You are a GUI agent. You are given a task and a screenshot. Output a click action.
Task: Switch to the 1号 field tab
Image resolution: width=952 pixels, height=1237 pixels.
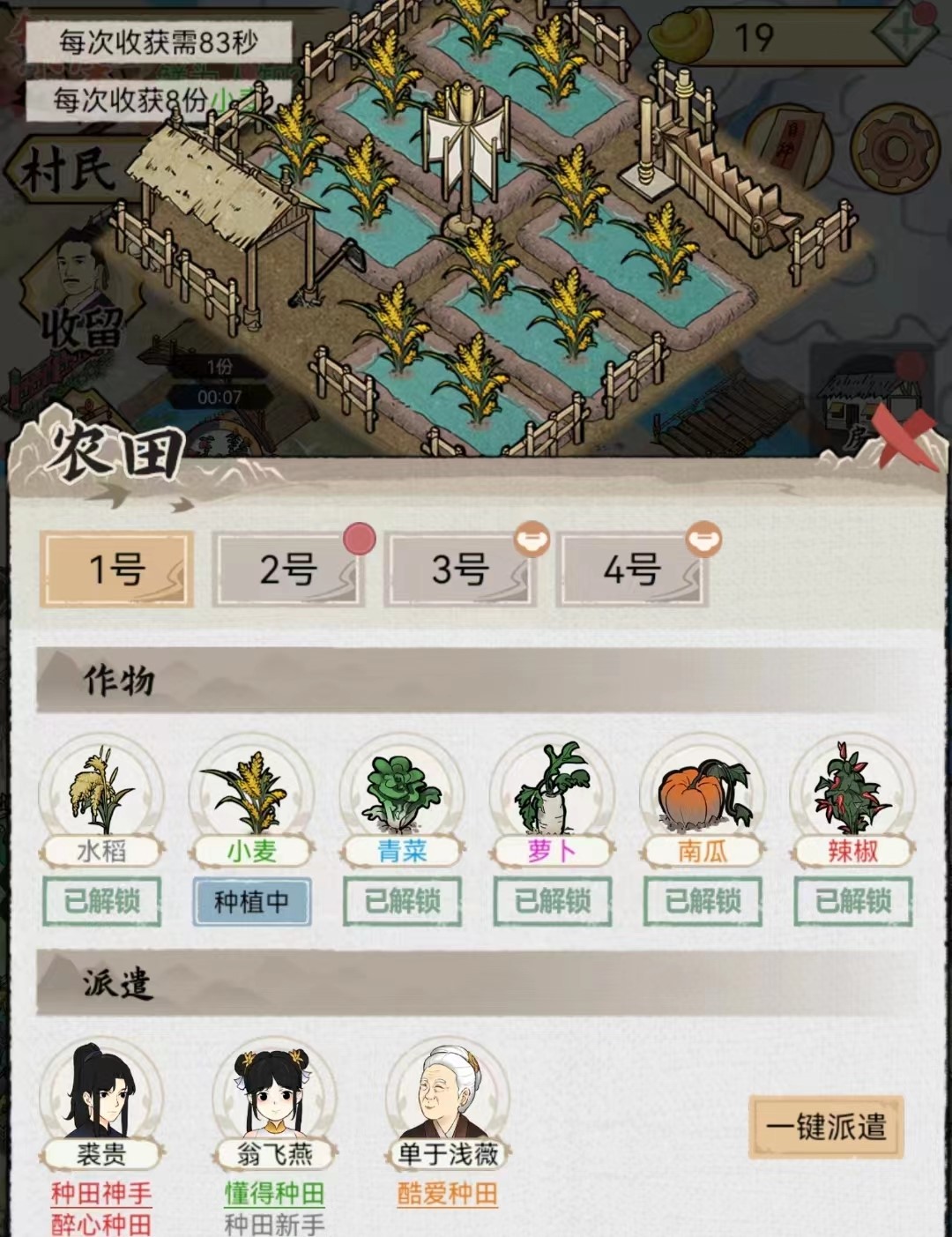click(x=116, y=570)
